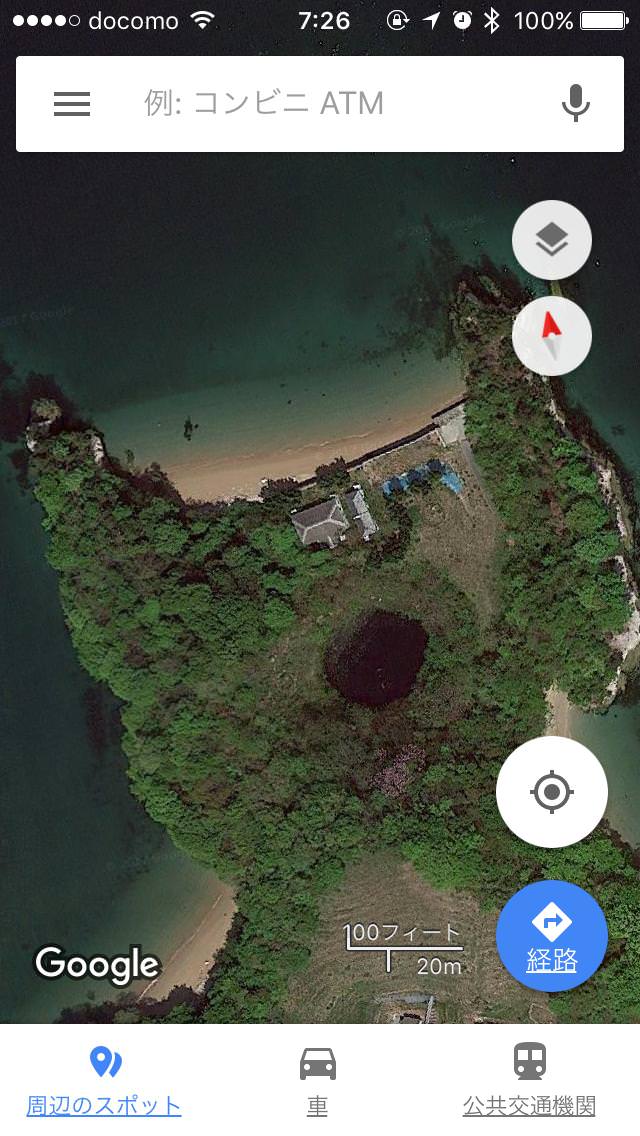Center map on my current location
Screen dimensions: 640x1136
(552, 792)
